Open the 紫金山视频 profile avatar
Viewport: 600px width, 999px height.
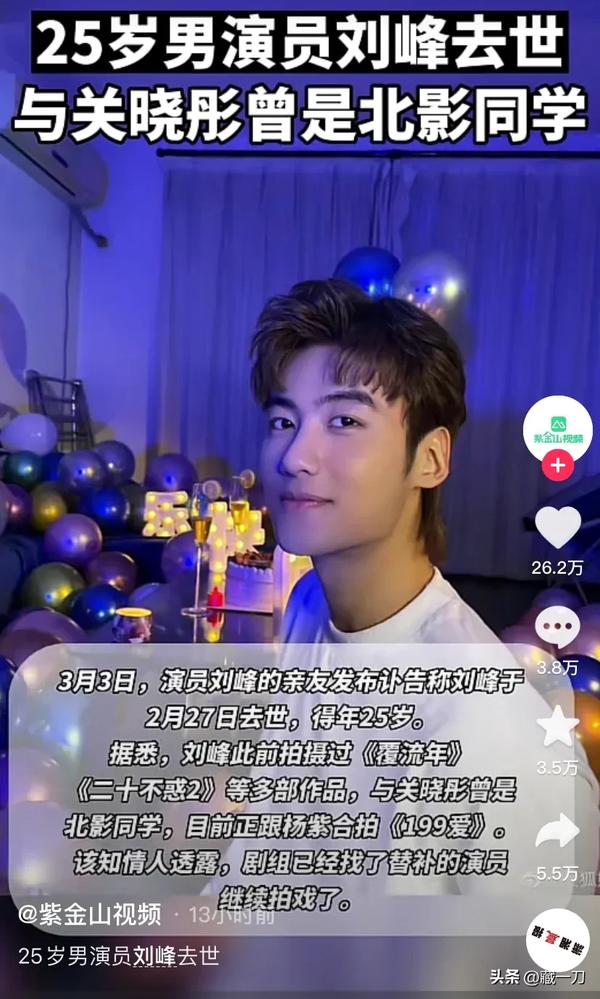point(557,428)
